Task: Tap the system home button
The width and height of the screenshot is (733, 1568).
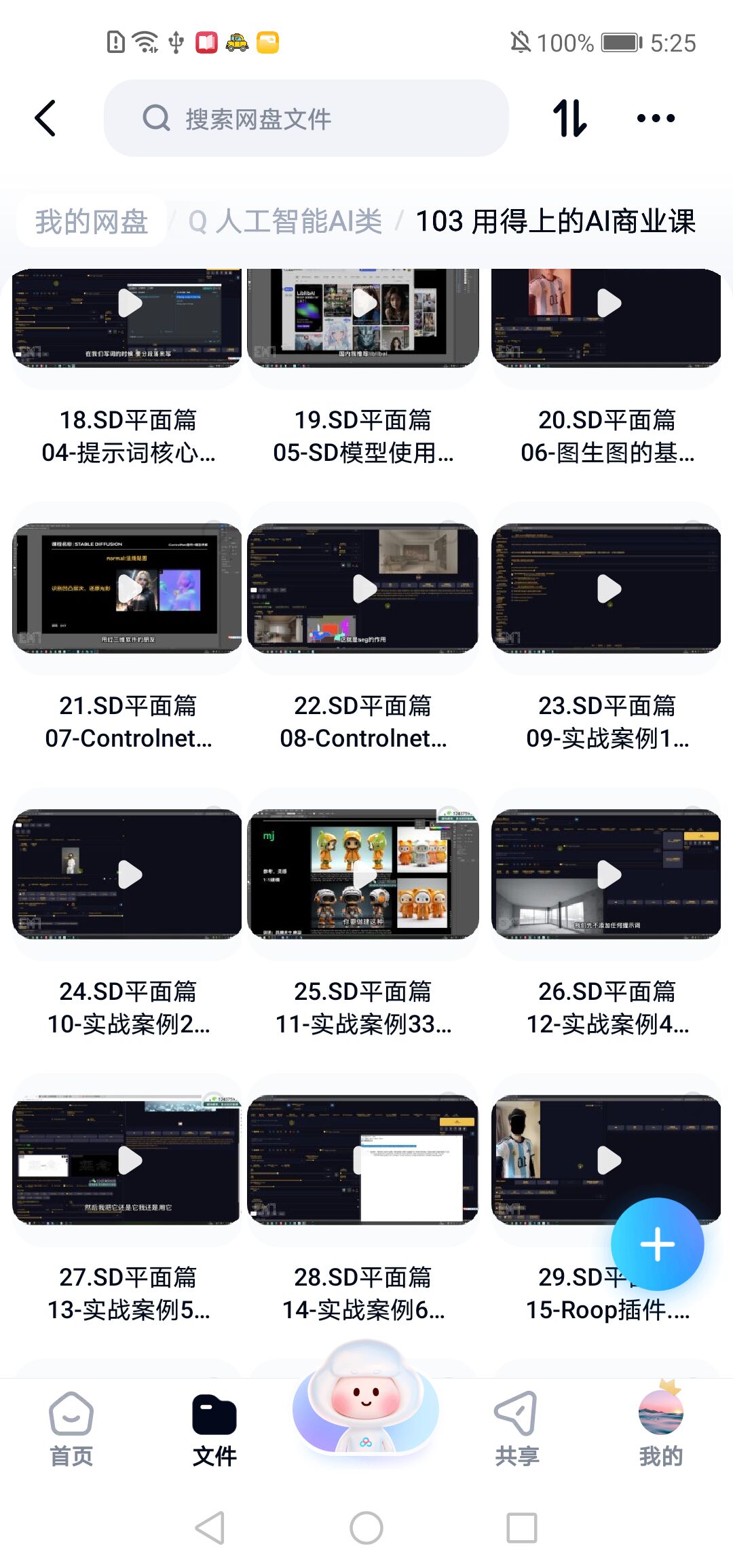Action: point(366,1528)
